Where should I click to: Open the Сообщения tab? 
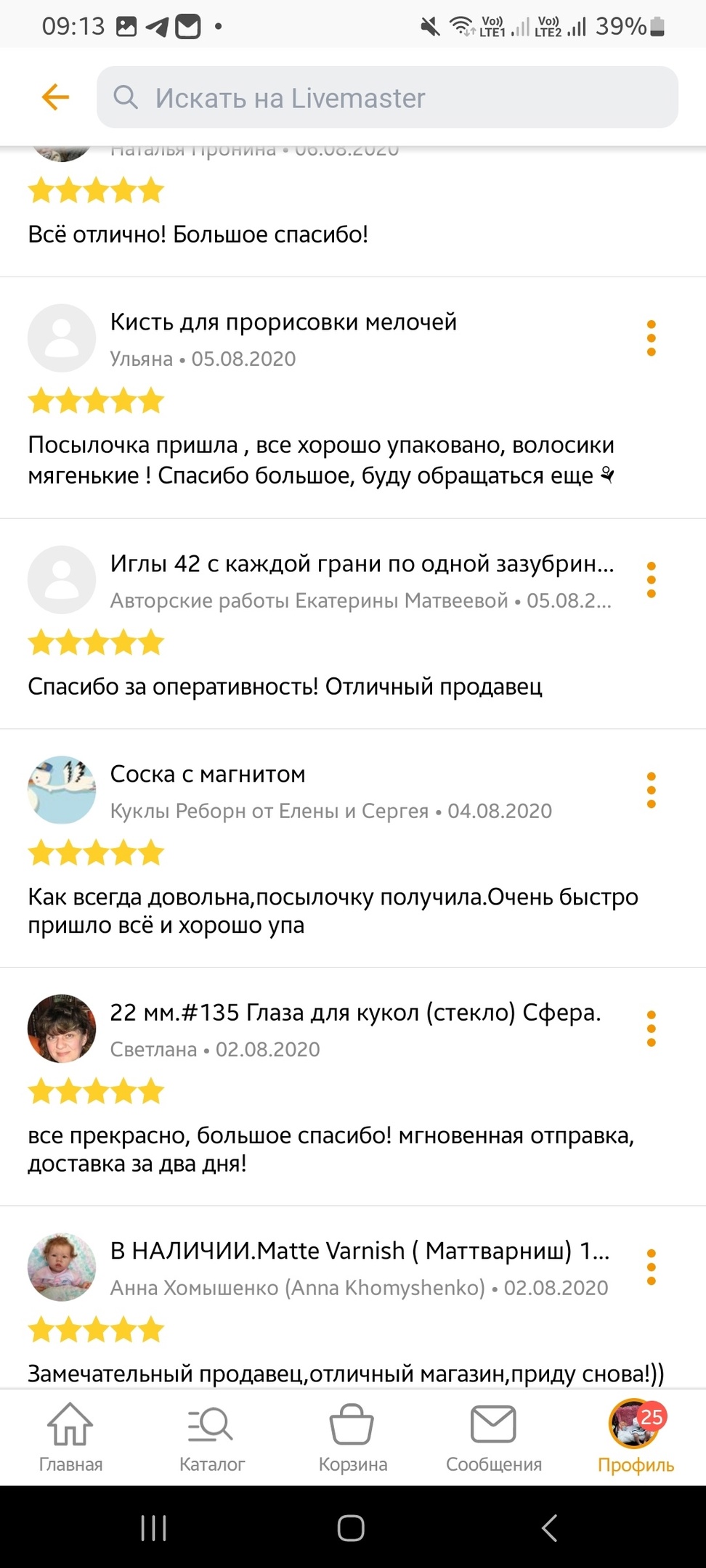[494, 1437]
